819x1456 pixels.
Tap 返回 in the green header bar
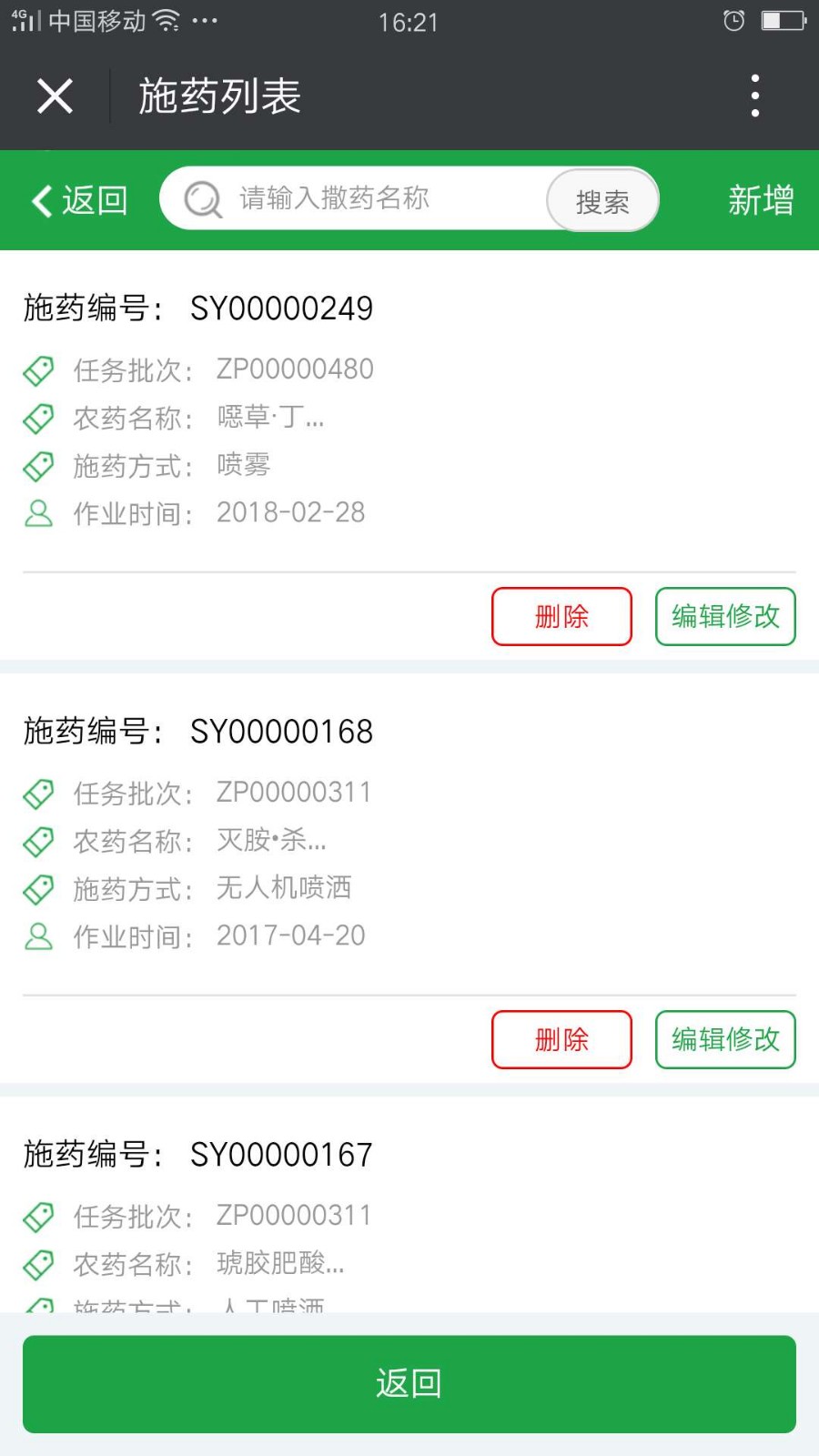click(x=79, y=200)
